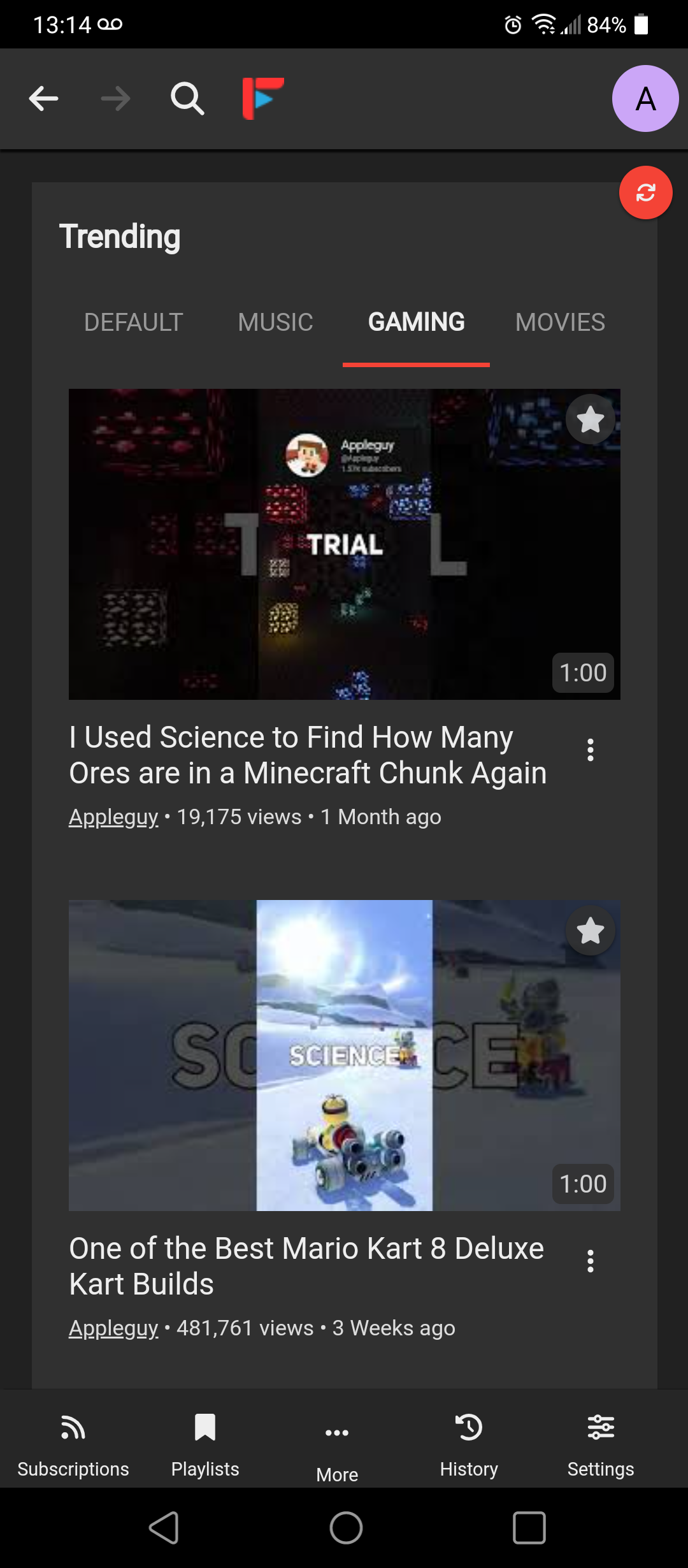Viewport: 688px width, 1568px height.
Task: Select the DEFAULT trending category
Action: click(x=133, y=322)
